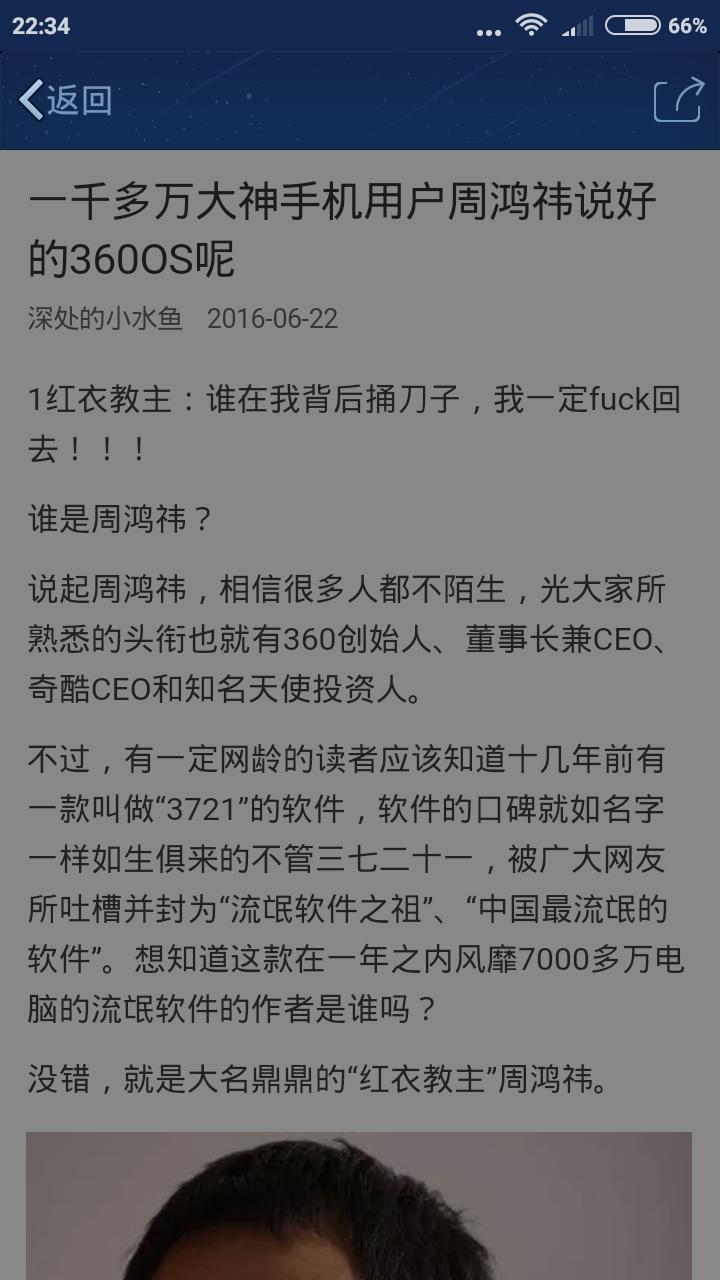This screenshot has height=1280, width=720.
Task: Tap the back chevron icon
Action: pos(32,100)
